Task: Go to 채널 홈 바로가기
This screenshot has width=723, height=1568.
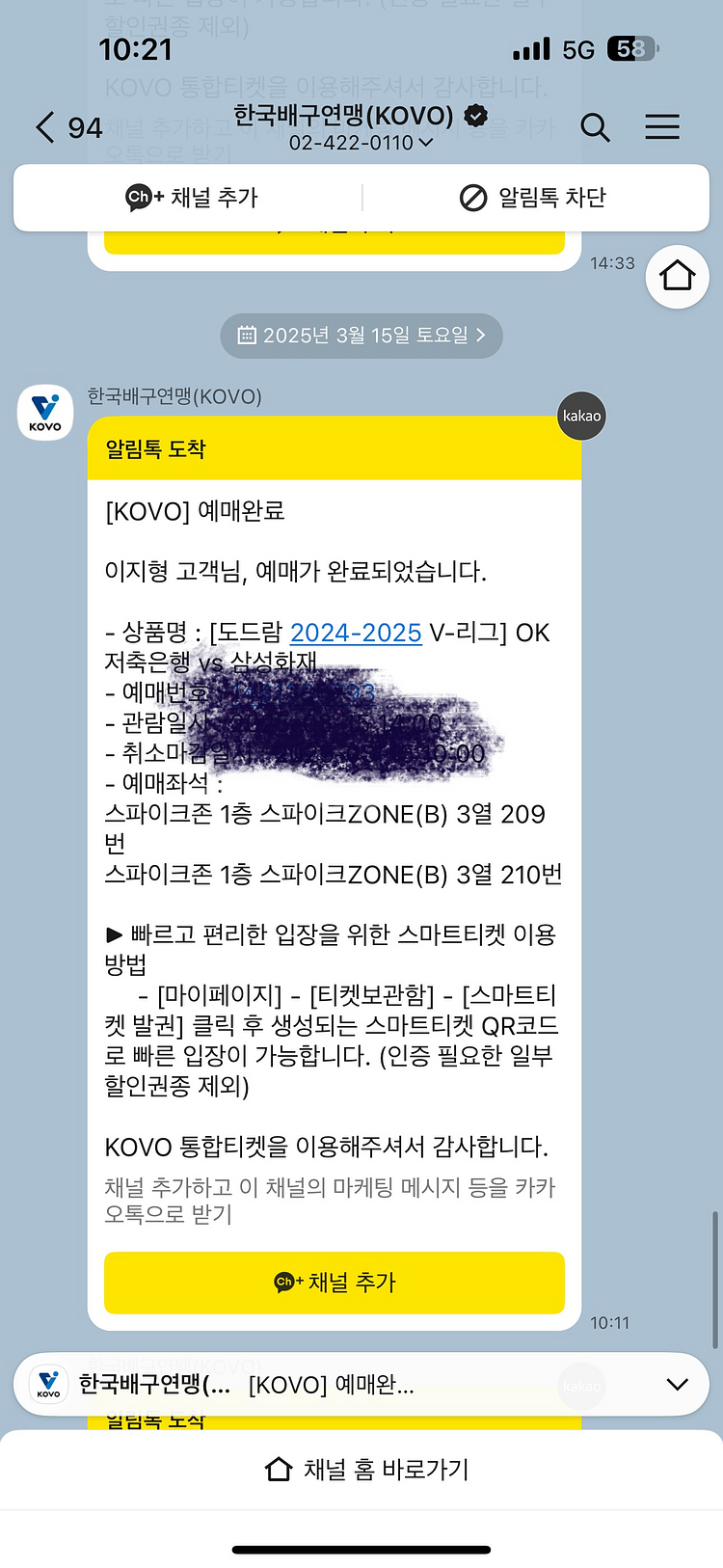Action: [x=366, y=1470]
